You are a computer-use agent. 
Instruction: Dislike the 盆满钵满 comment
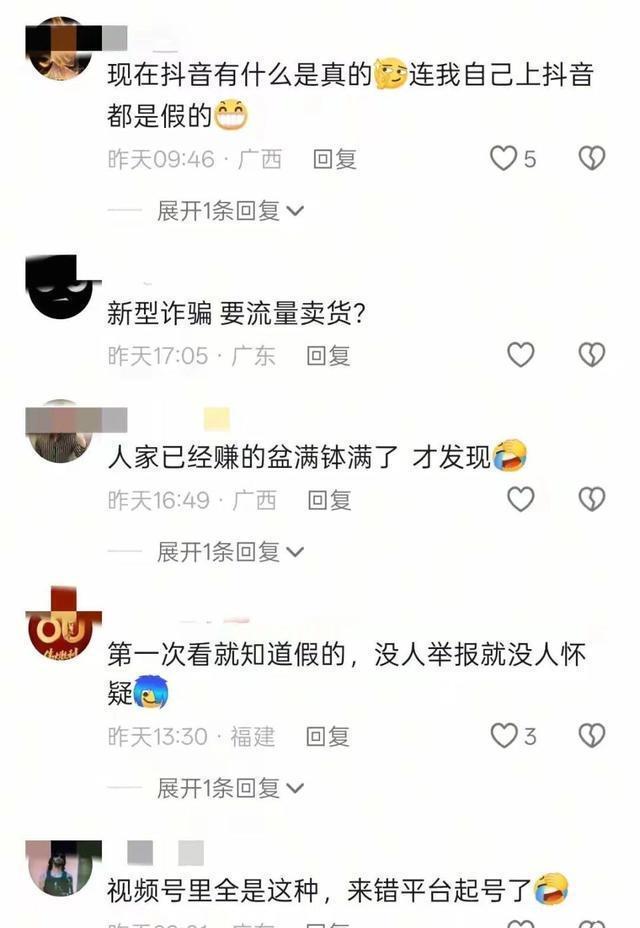(x=592, y=499)
